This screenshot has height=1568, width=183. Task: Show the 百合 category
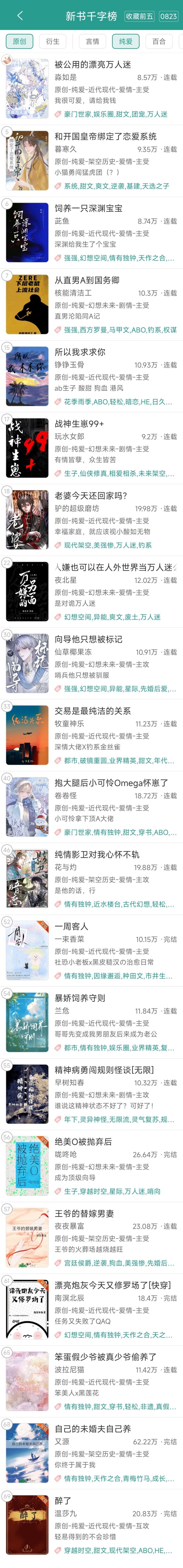coord(159,41)
